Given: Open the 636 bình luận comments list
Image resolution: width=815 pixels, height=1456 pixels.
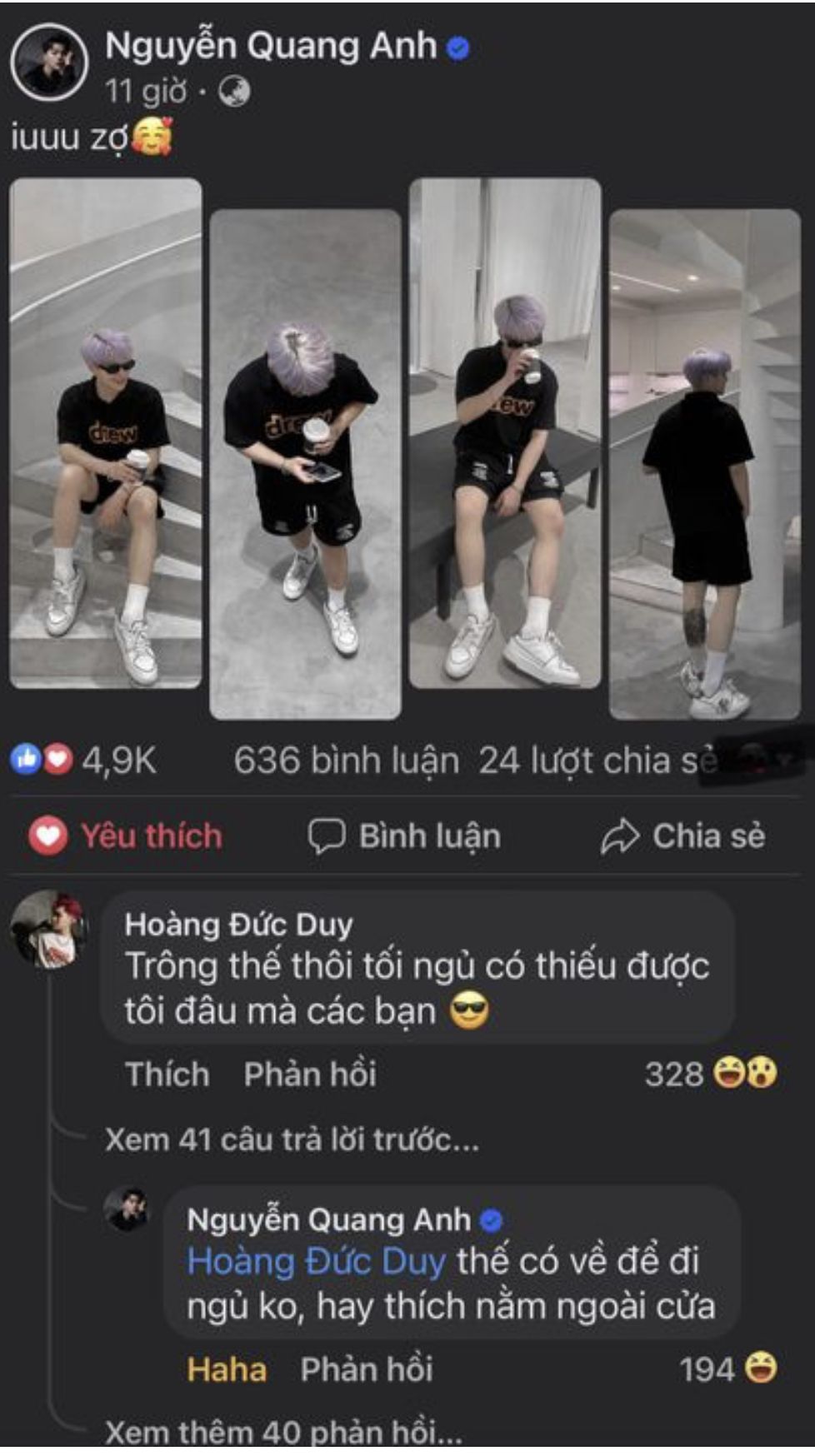Looking at the screenshot, I should pos(346,760).
